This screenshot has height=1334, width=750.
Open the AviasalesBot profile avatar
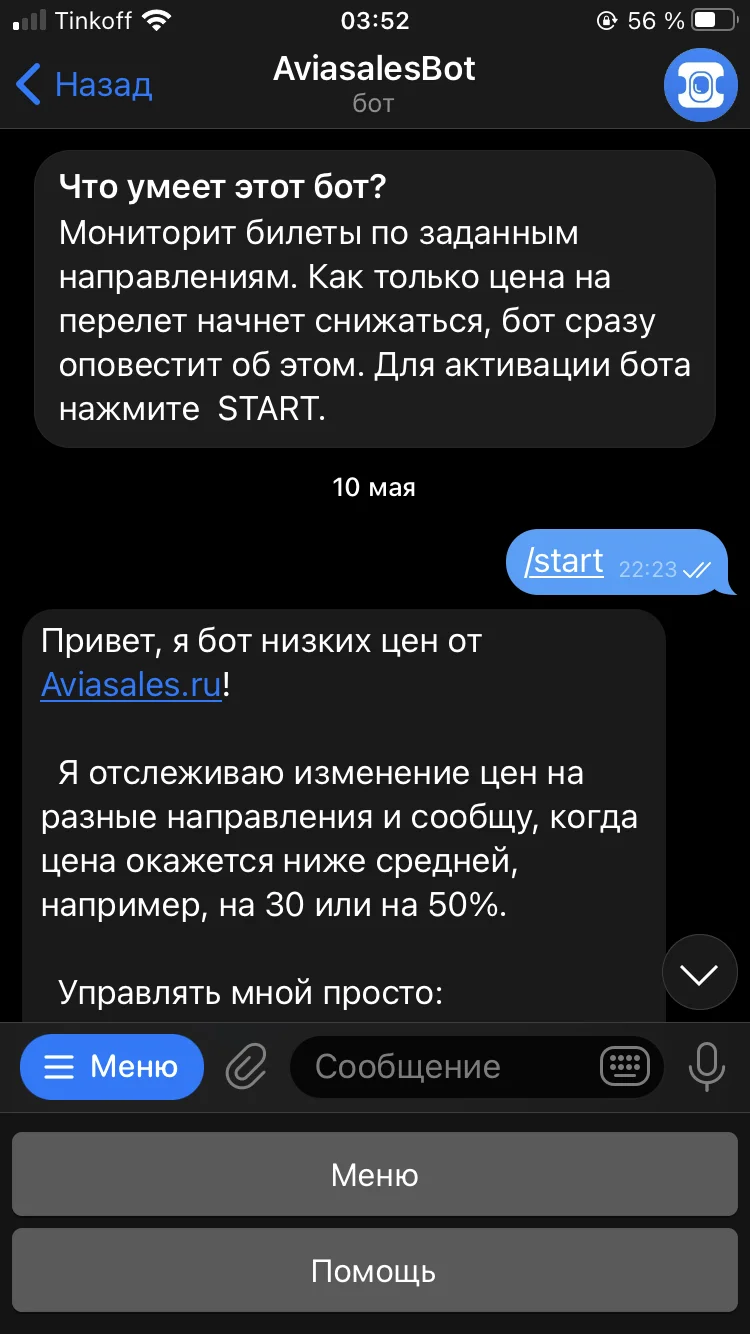pos(700,85)
